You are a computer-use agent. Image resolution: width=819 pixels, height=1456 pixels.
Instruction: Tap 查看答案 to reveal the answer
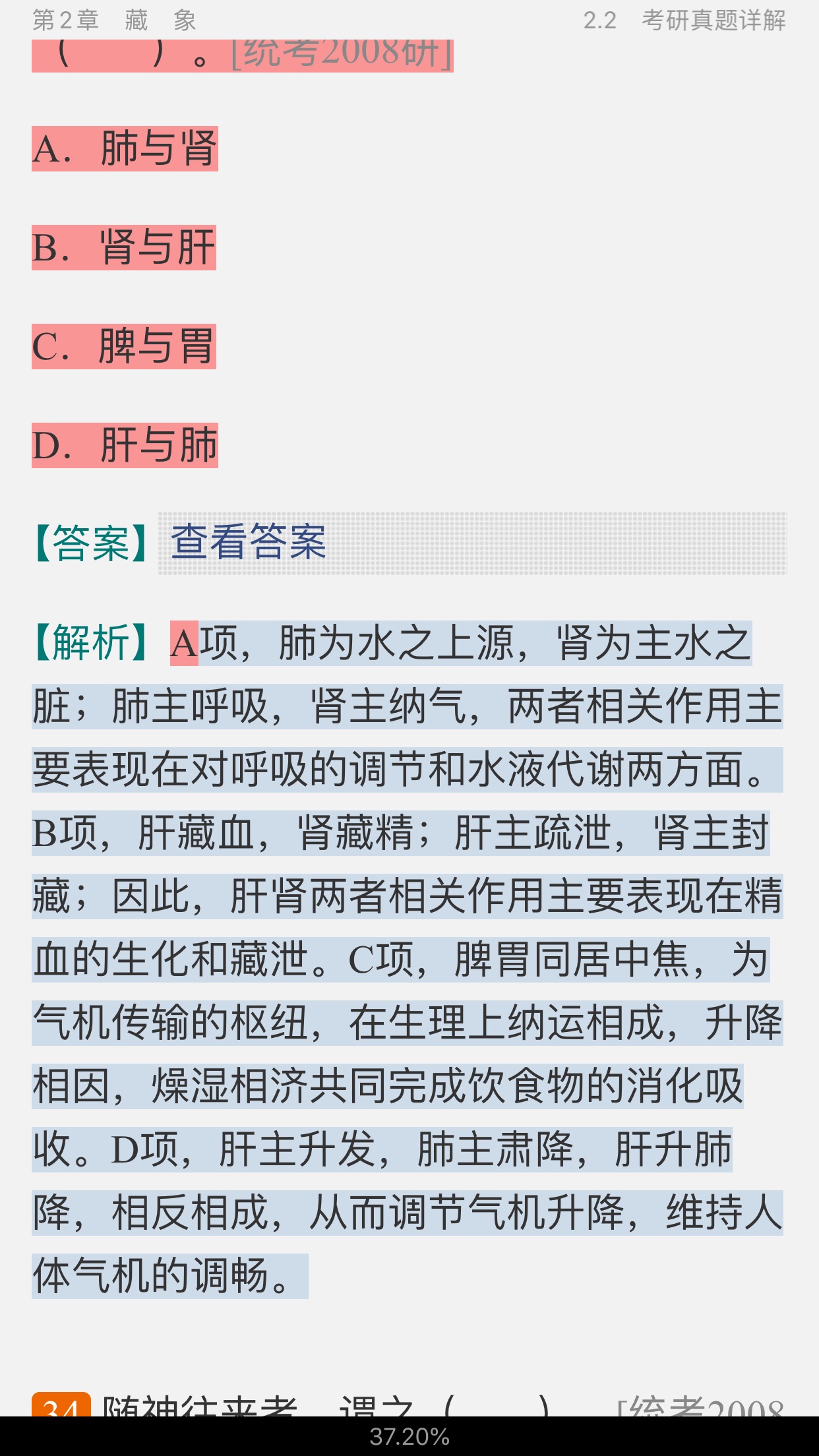pyautogui.click(x=249, y=542)
